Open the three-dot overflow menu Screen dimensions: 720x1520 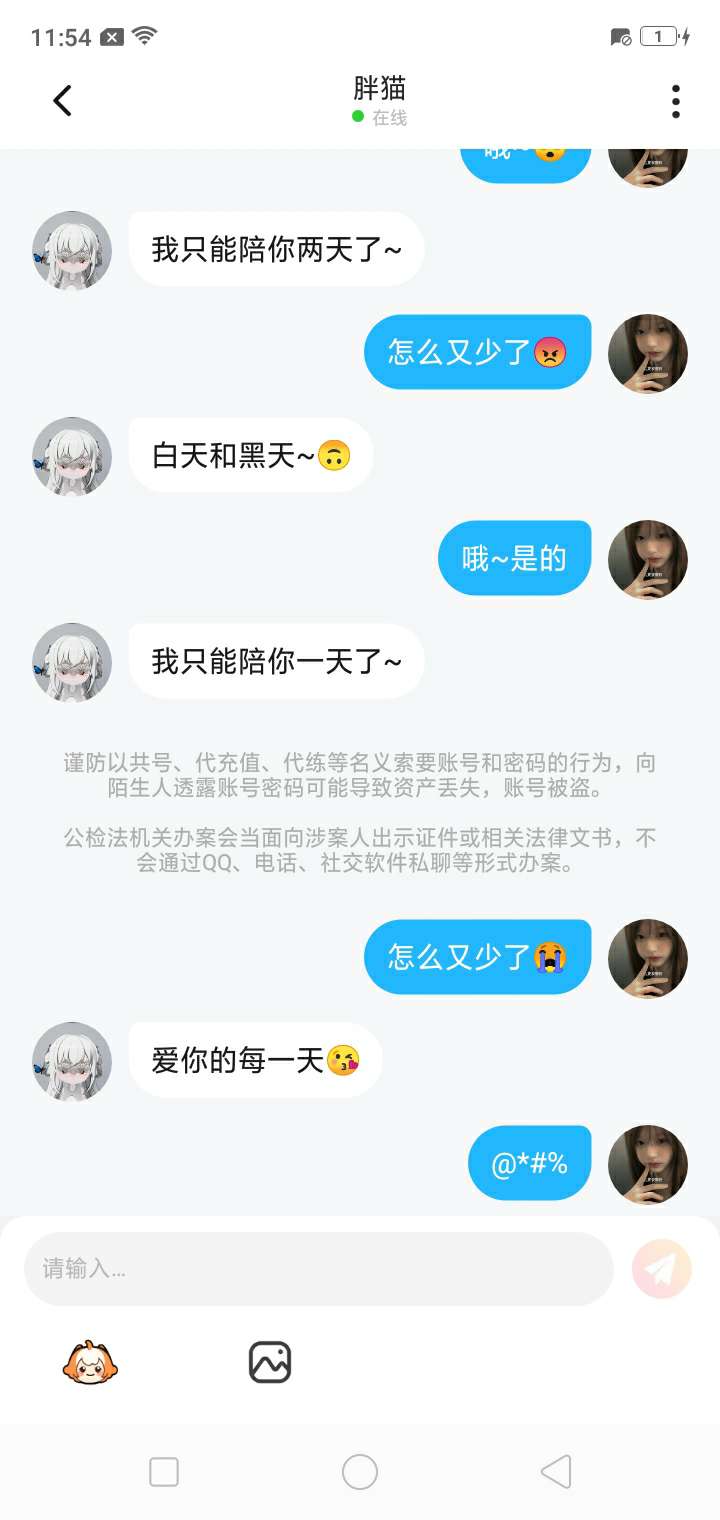pos(676,101)
